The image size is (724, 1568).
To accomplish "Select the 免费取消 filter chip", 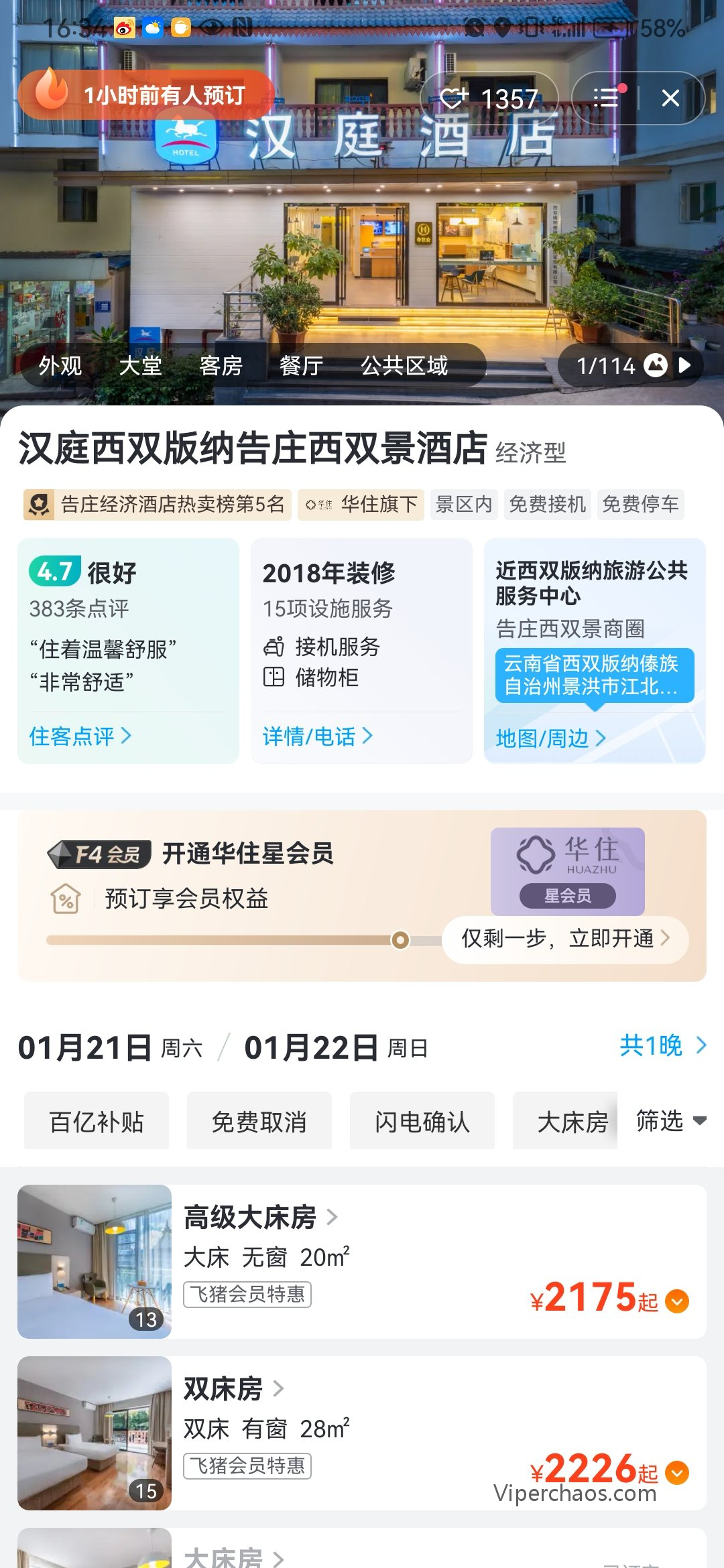I will (259, 1121).
